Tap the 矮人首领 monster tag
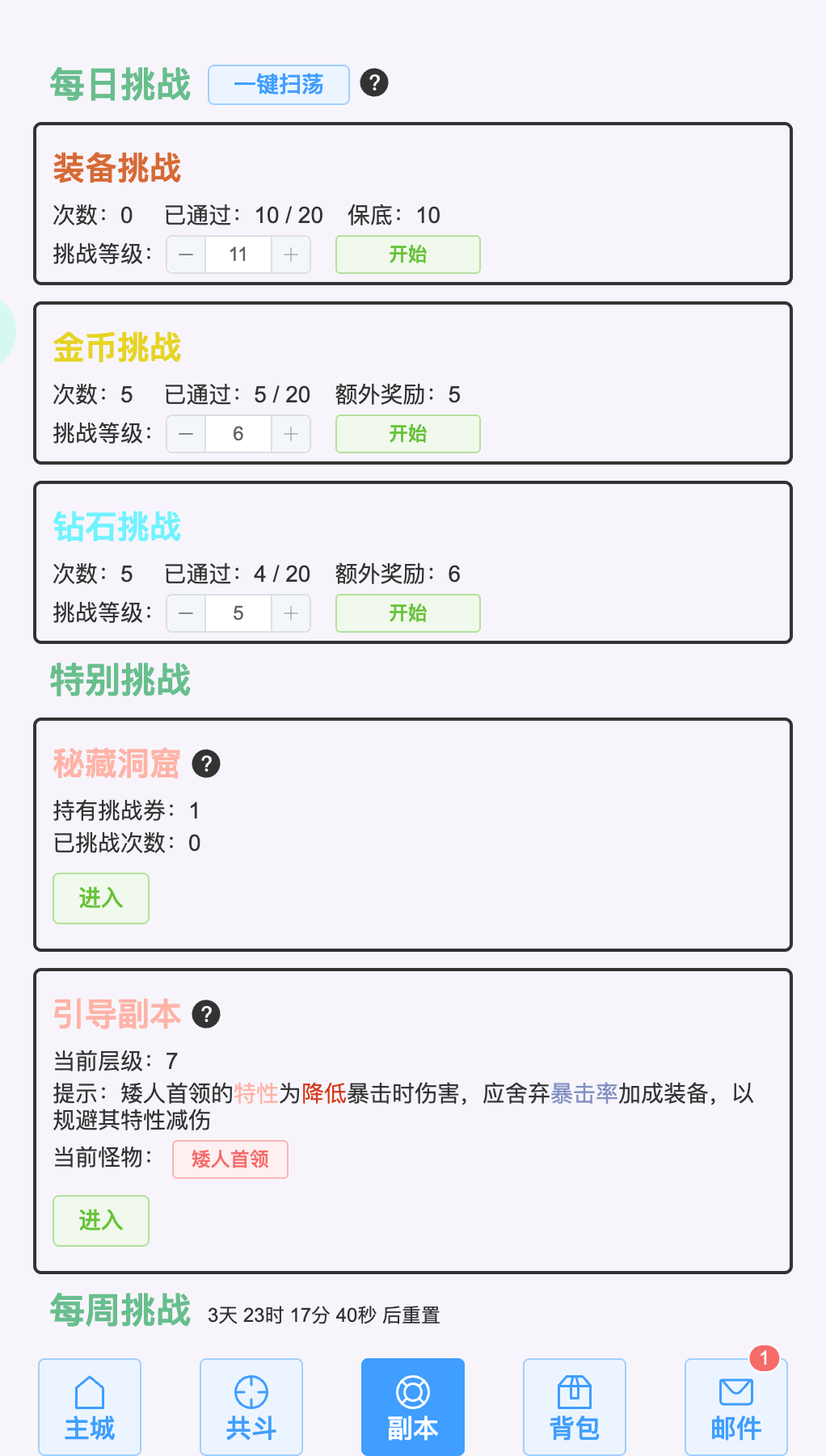 [230, 1159]
